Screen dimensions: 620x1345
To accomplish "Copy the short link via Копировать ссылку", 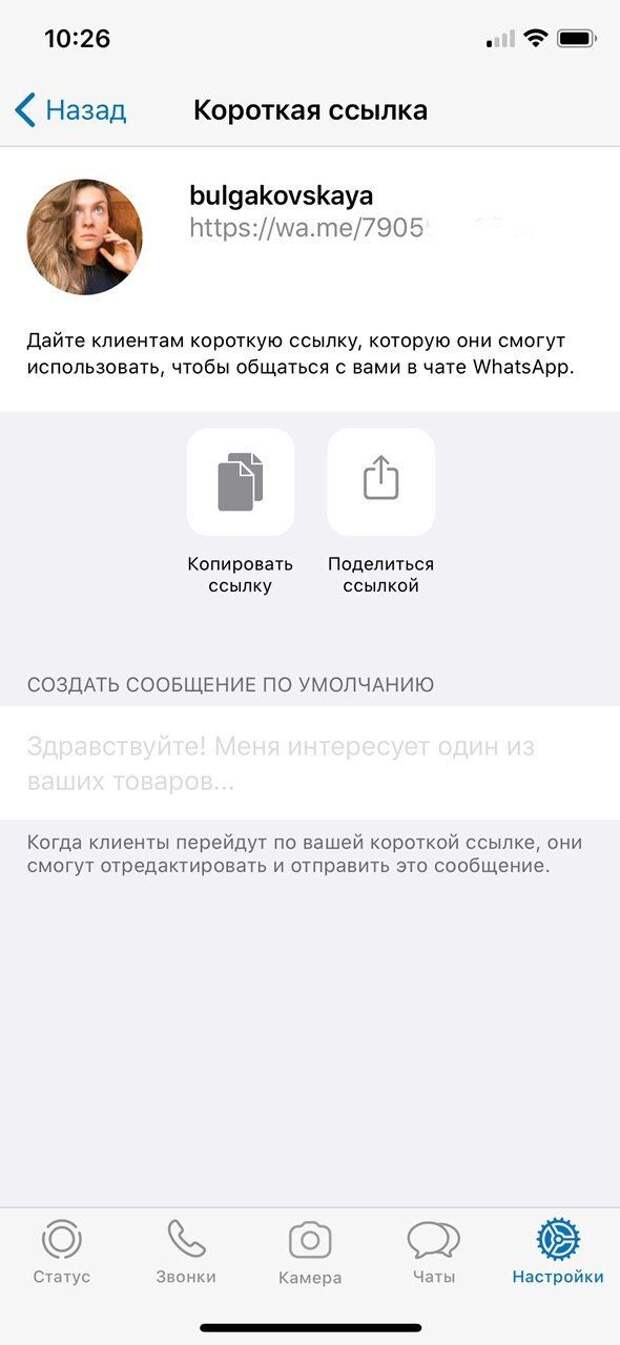I will [240, 482].
